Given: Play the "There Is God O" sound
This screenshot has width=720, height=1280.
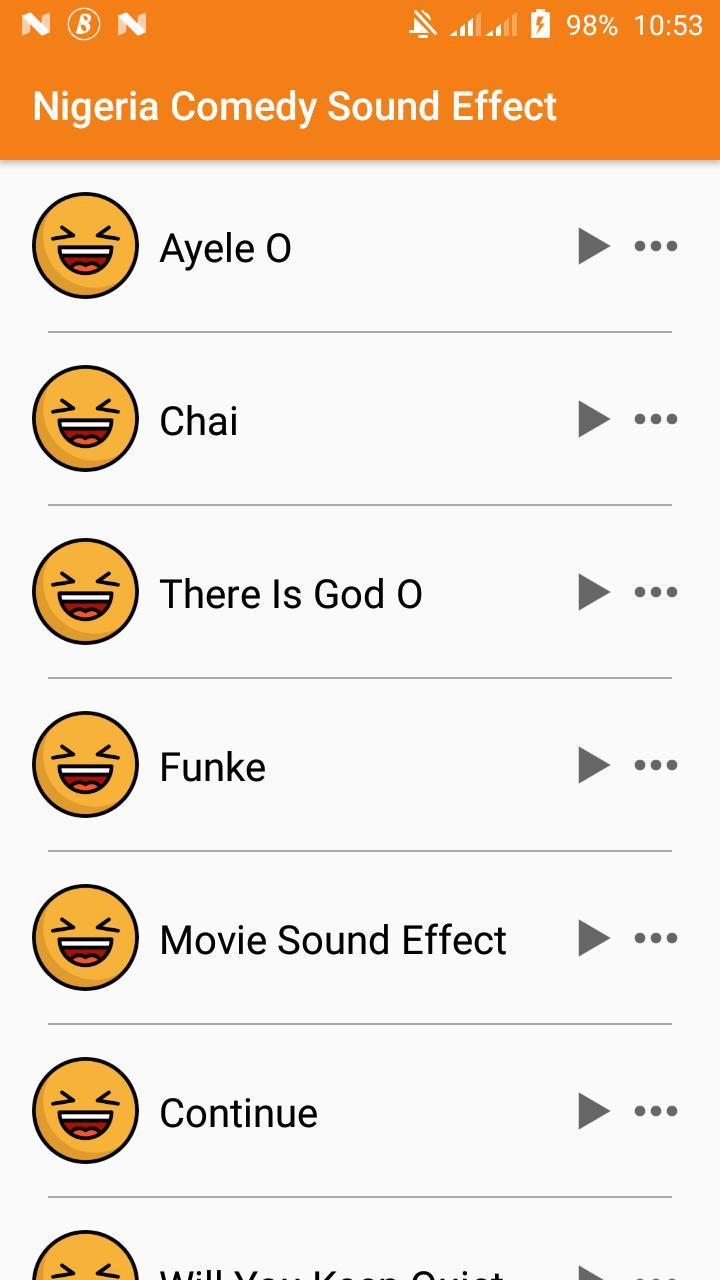Looking at the screenshot, I should coord(593,592).
